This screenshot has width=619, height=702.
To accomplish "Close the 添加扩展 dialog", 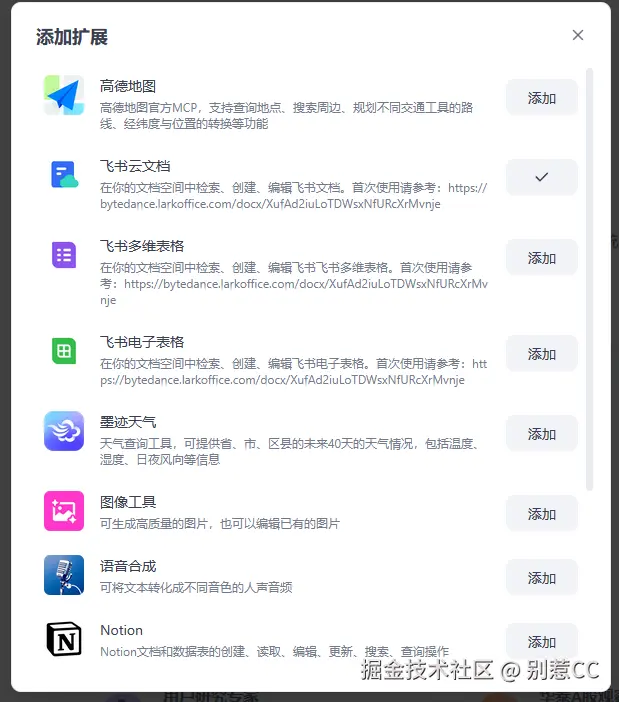I will (x=578, y=35).
